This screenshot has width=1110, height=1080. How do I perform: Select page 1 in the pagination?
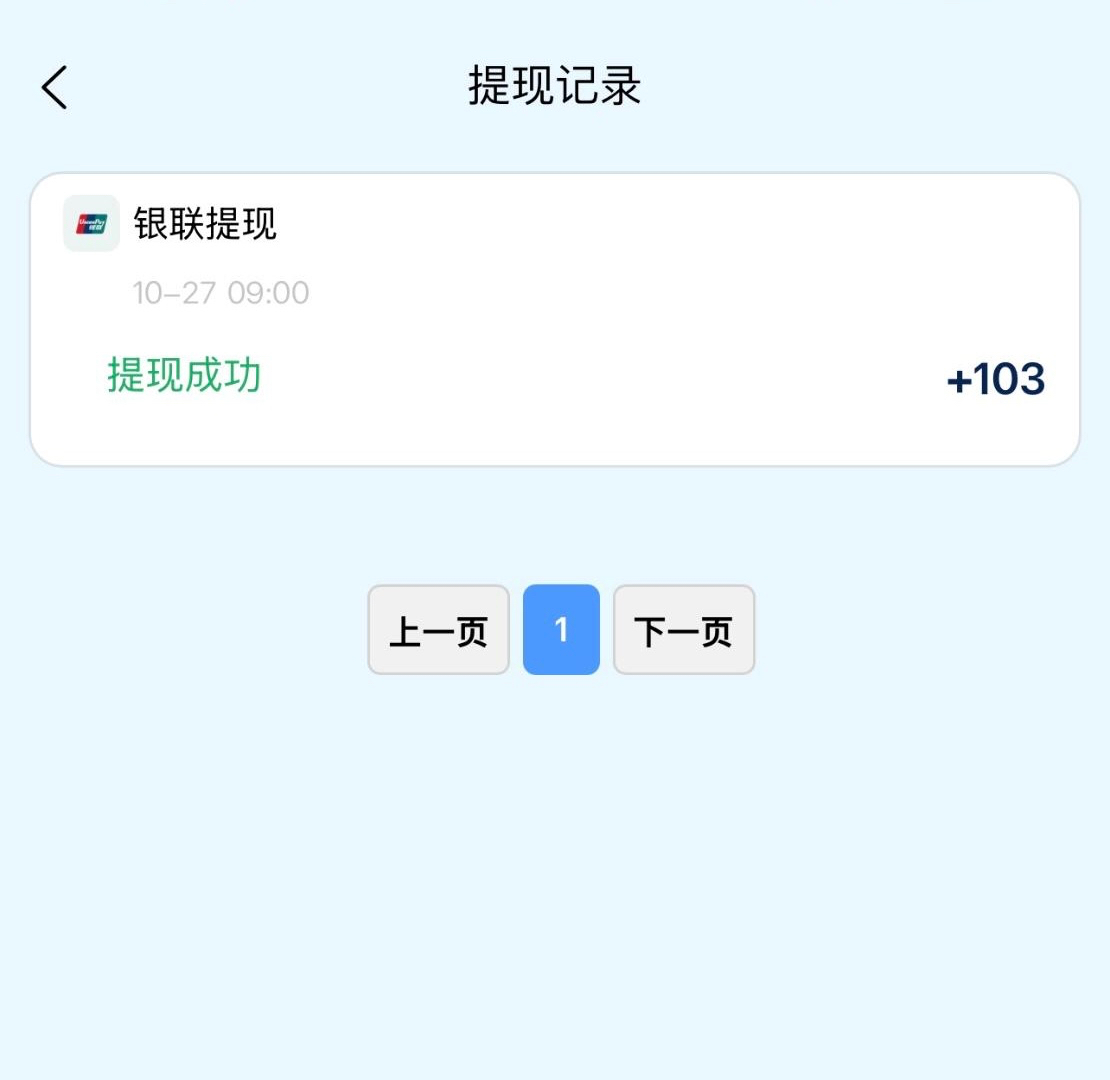(x=561, y=630)
